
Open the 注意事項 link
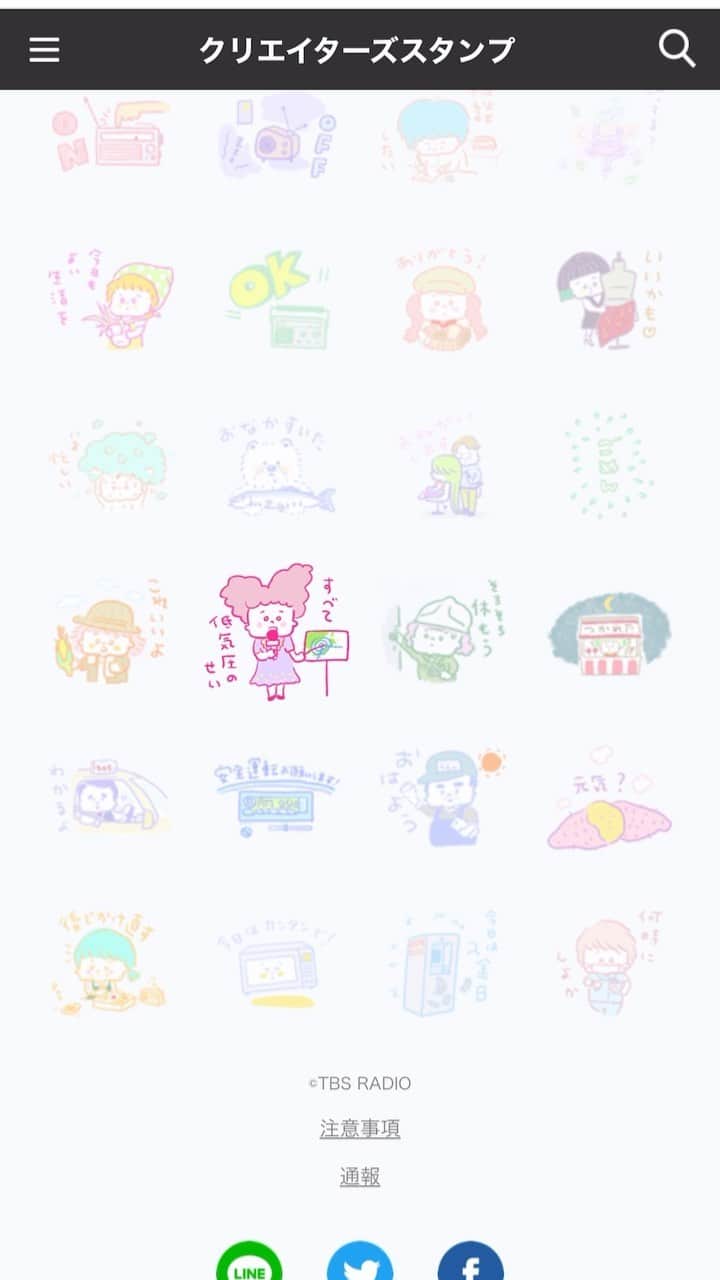pos(360,1129)
